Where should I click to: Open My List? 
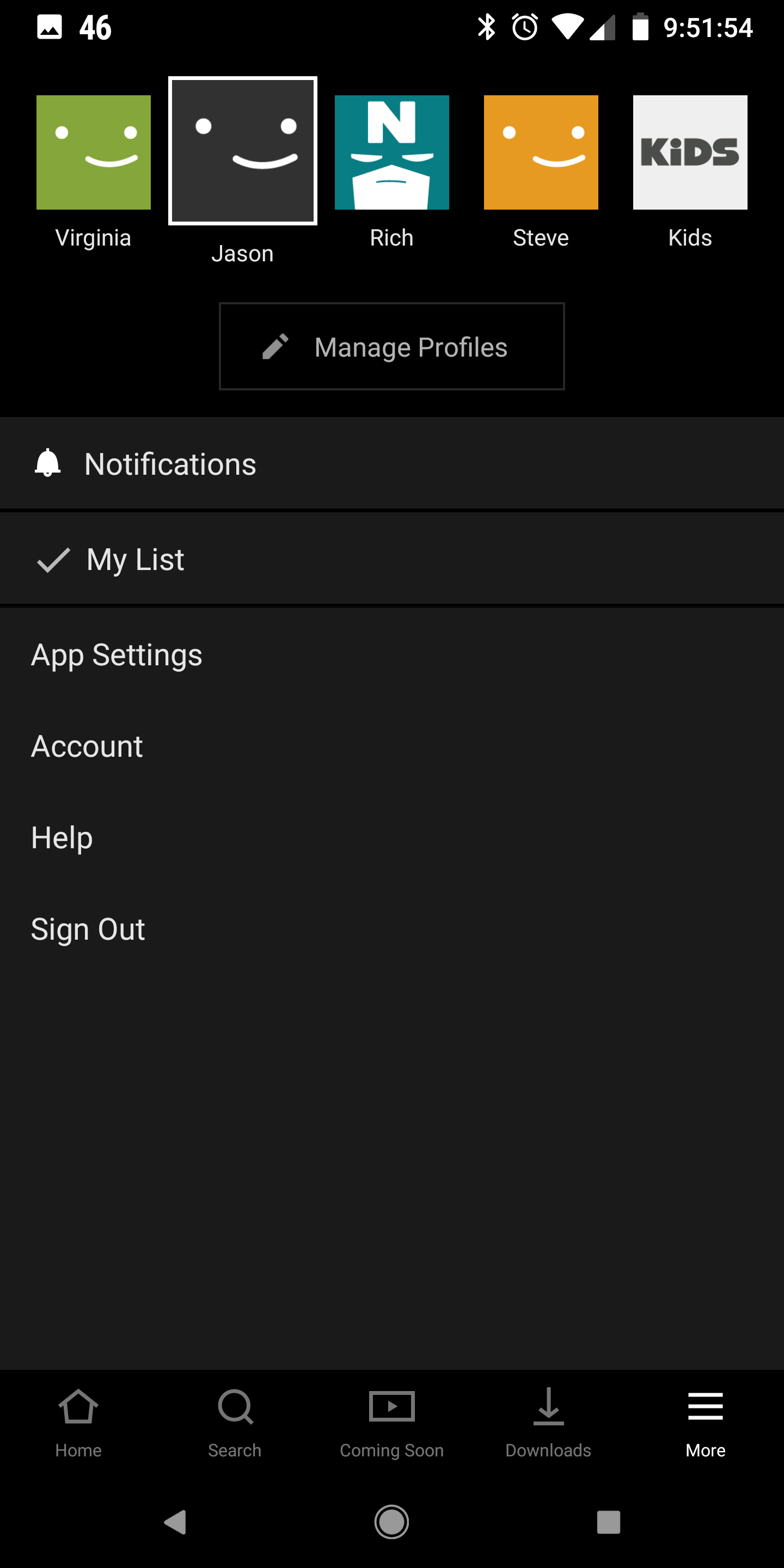(134, 558)
